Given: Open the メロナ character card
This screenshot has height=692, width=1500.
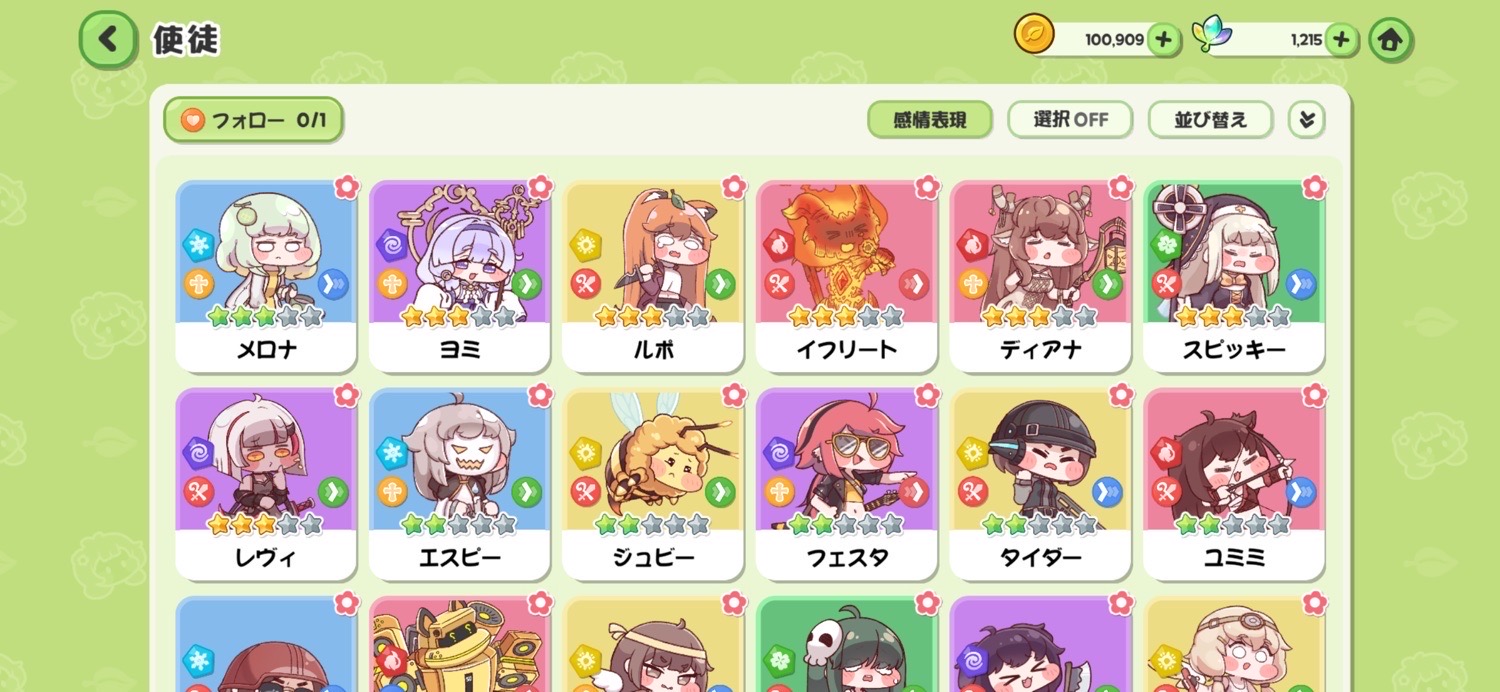Looking at the screenshot, I should tap(266, 275).
